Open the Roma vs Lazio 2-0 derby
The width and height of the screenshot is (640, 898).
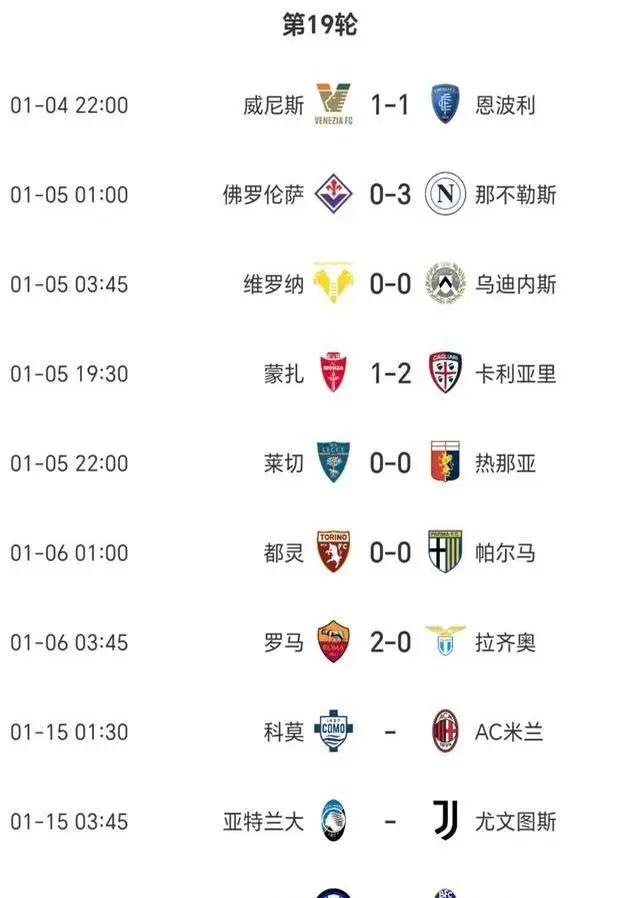click(x=389, y=642)
